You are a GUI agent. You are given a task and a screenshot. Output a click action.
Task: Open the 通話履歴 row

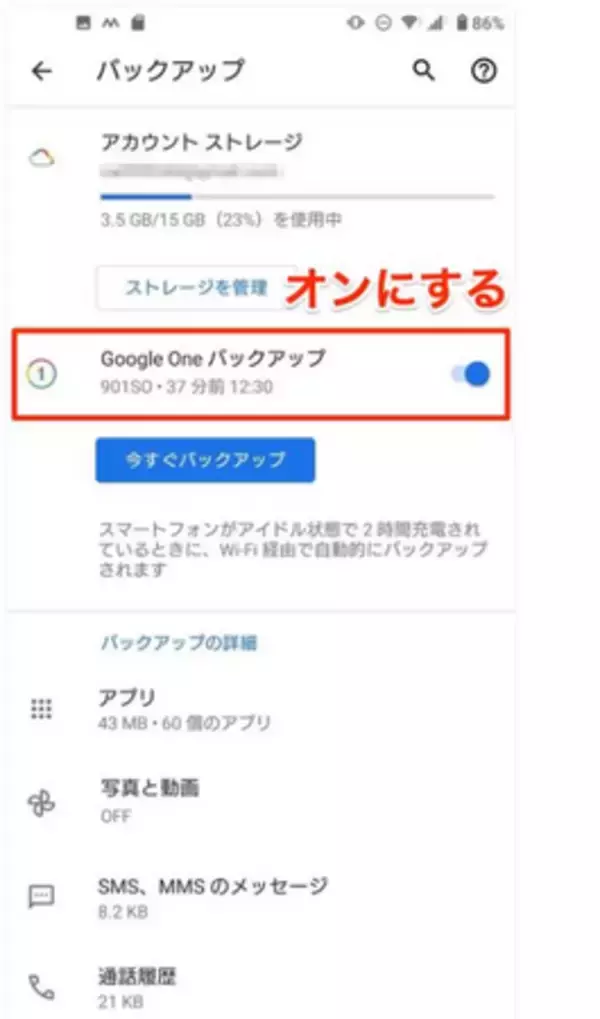tap(260, 988)
